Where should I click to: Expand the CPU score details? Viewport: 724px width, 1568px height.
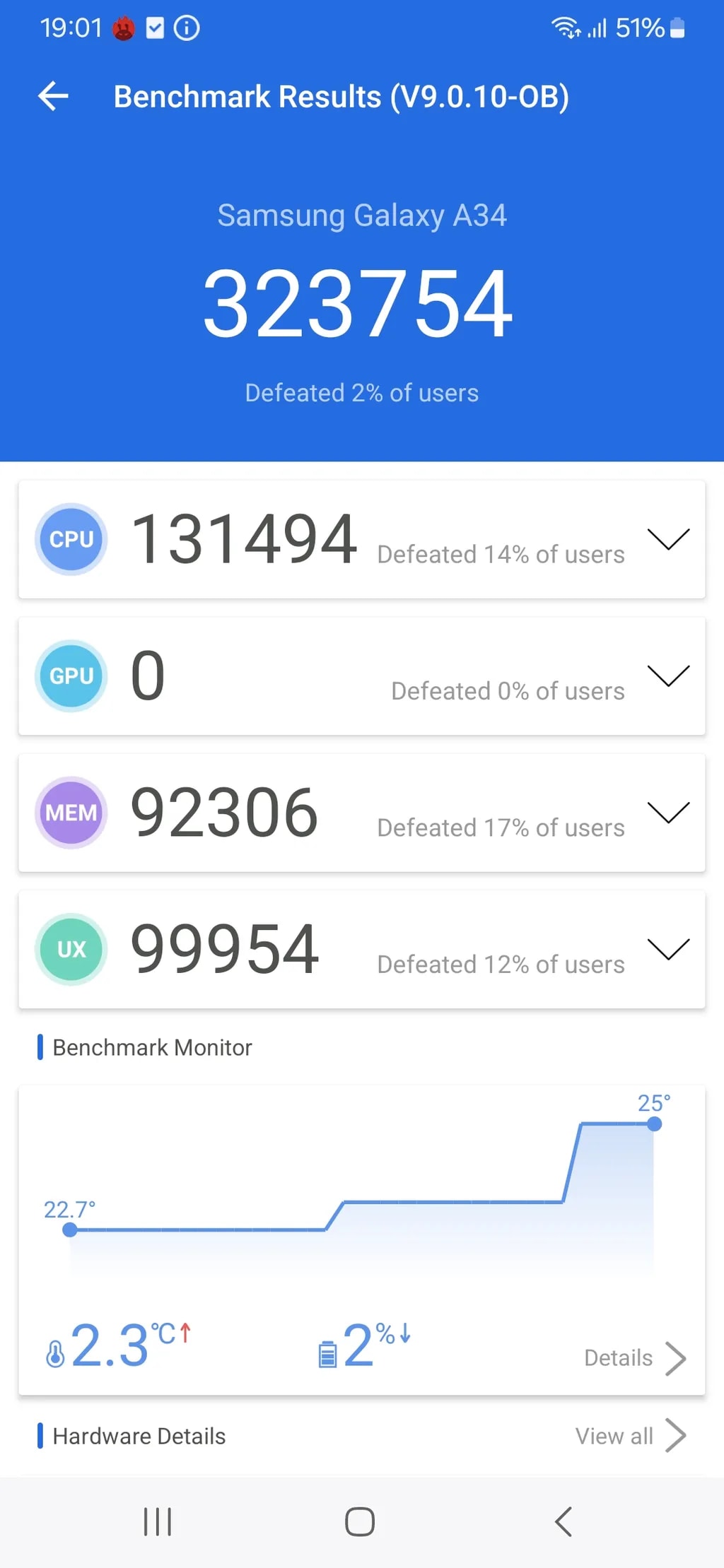coord(667,539)
